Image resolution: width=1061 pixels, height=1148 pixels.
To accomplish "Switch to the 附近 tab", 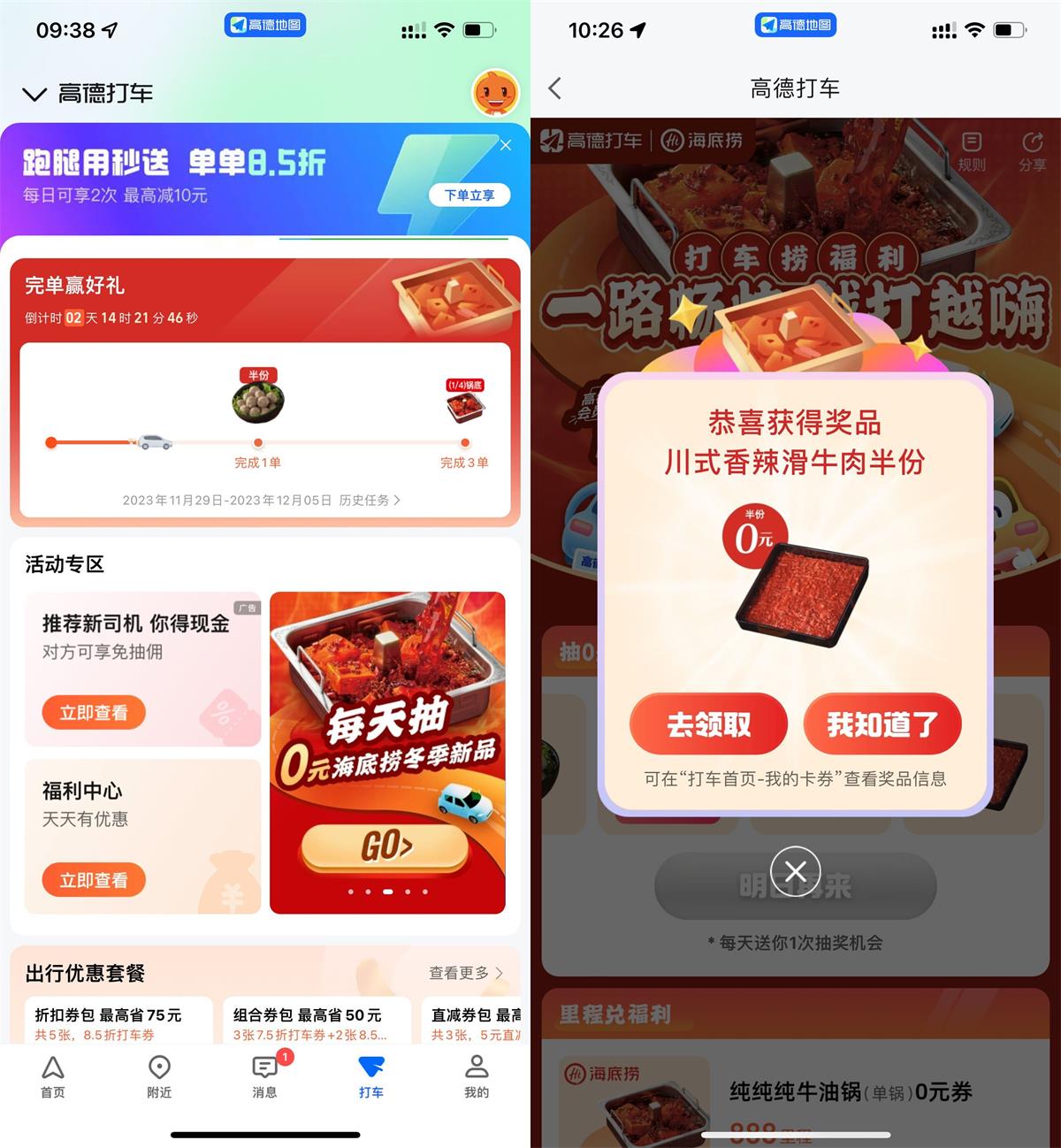I will tap(159, 1075).
